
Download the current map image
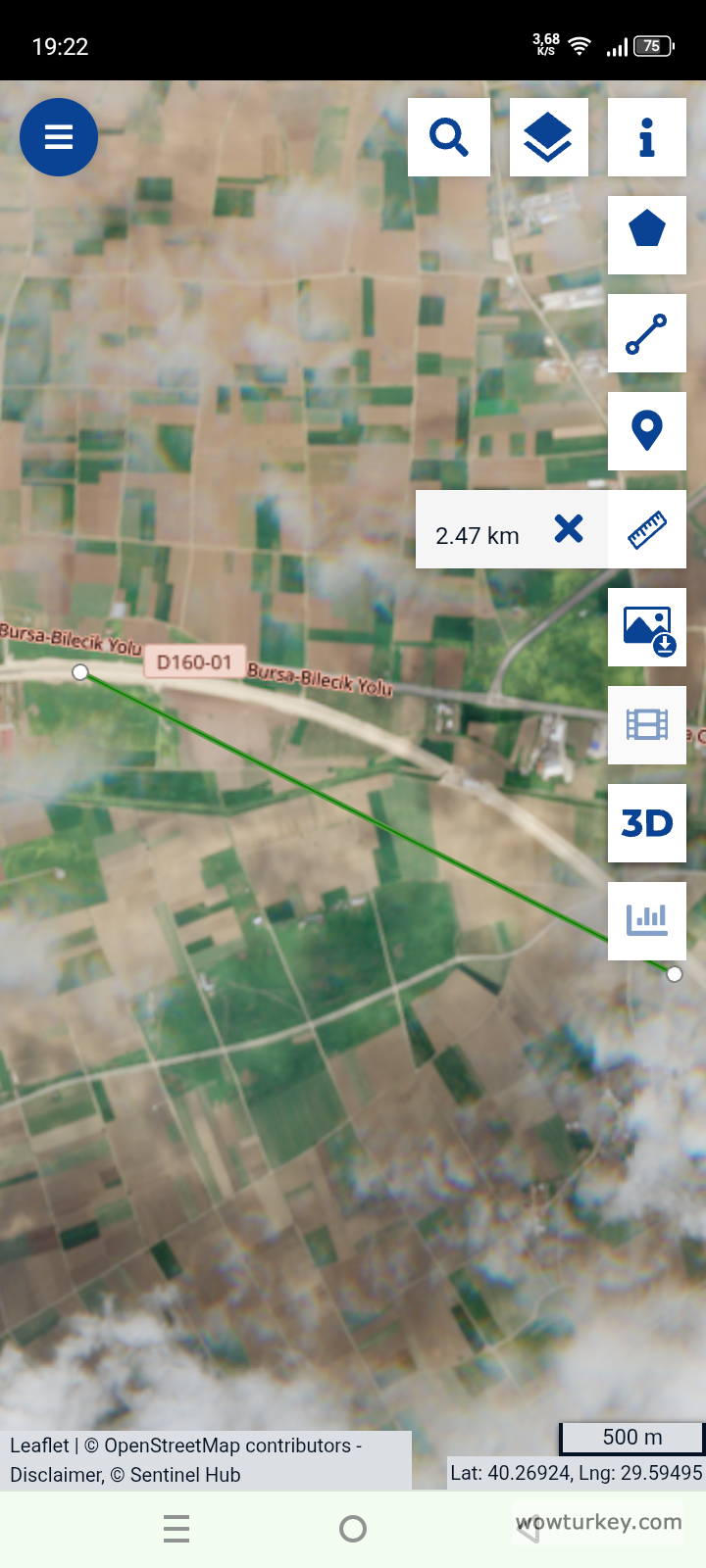tap(646, 628)
